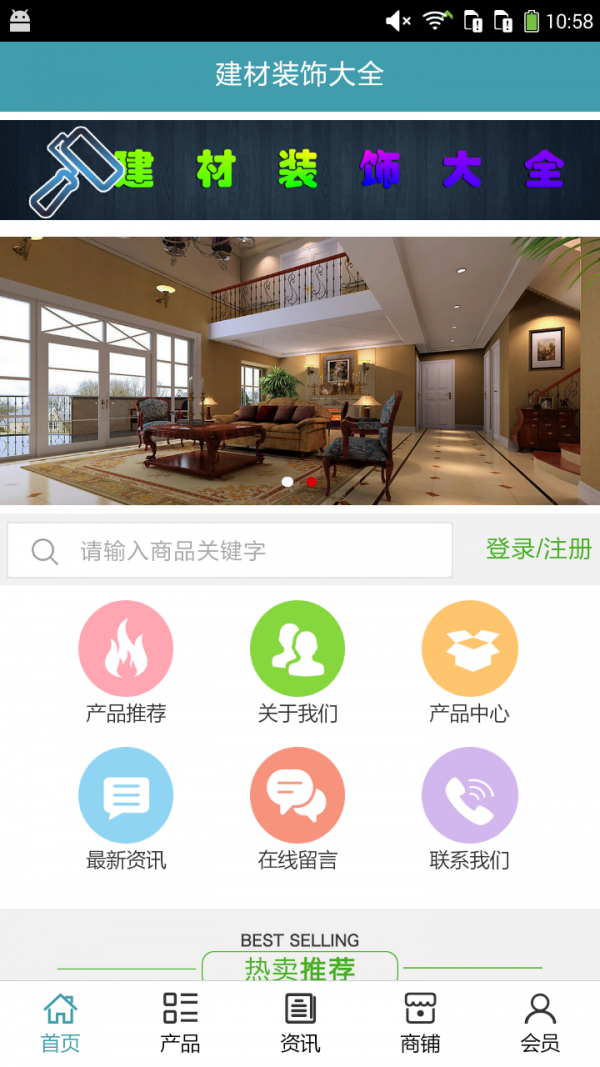The height and width of the screenshot is (1067, 600).
Task: Open 联系我们 phone icon
Action: coord(470,795)
